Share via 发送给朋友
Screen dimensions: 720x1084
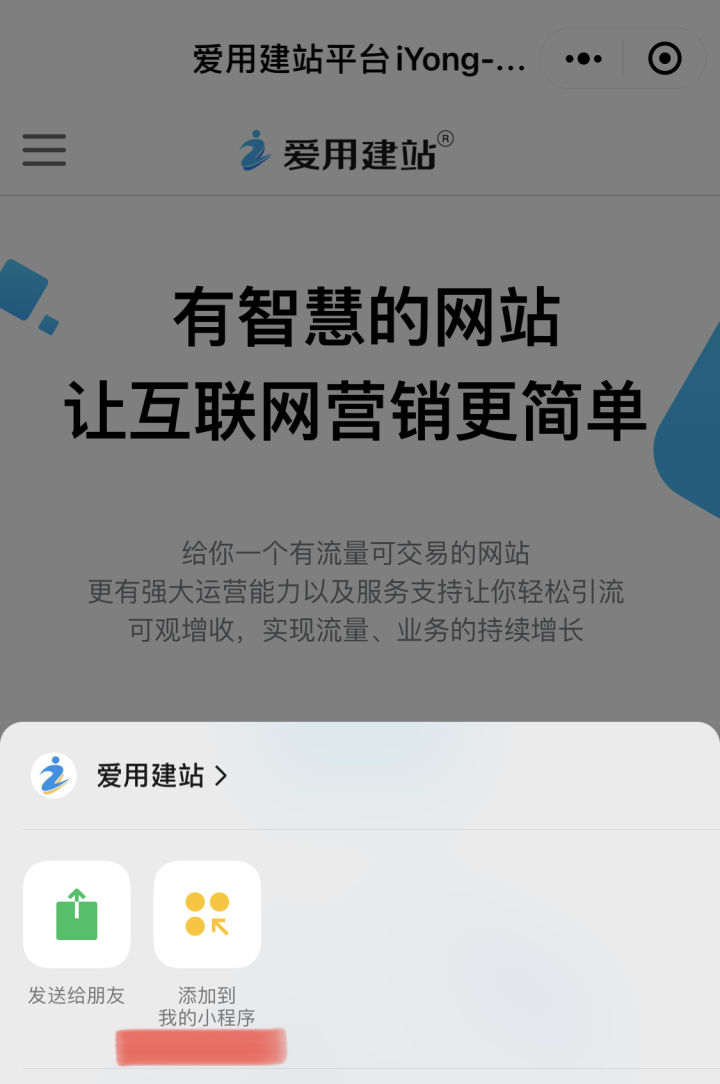[77, 915]
